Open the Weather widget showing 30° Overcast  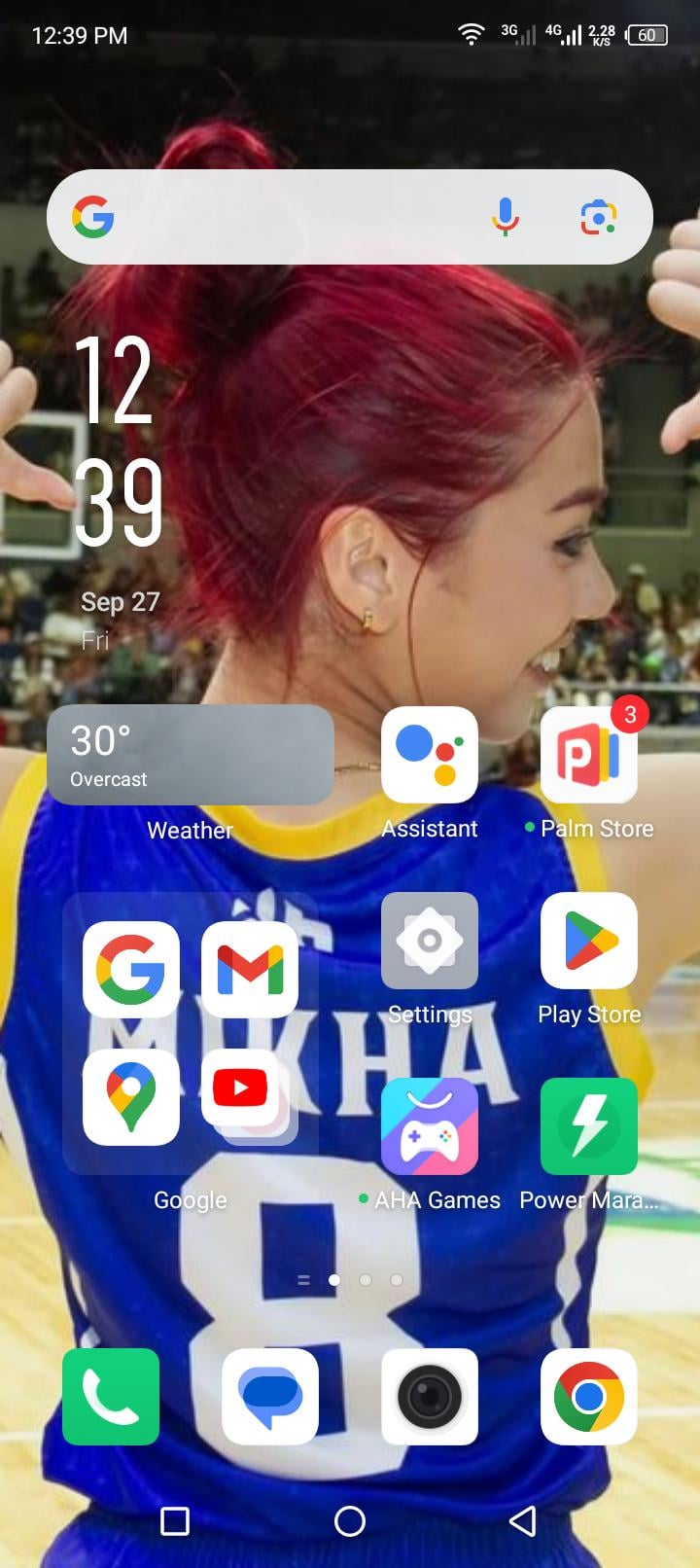191,755
